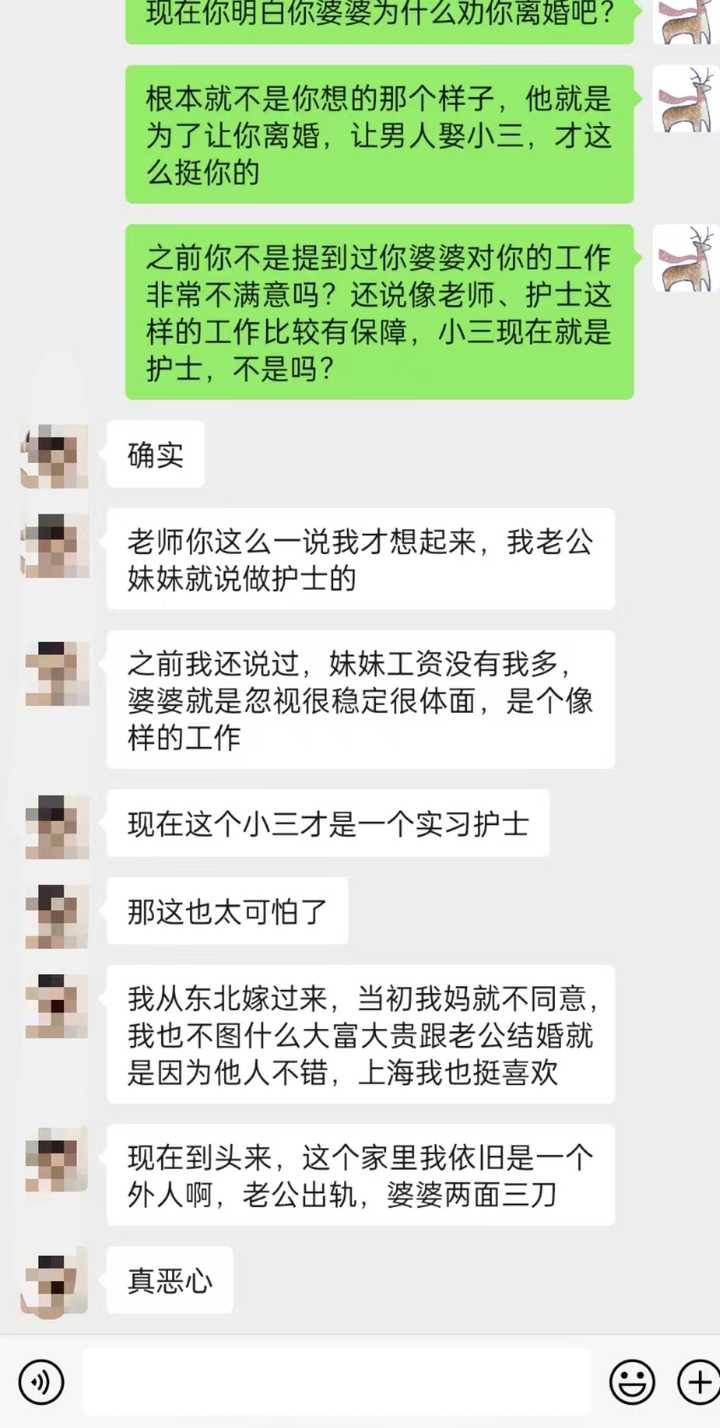
Task: Switch to voice message input
Action: [41, 1382]
